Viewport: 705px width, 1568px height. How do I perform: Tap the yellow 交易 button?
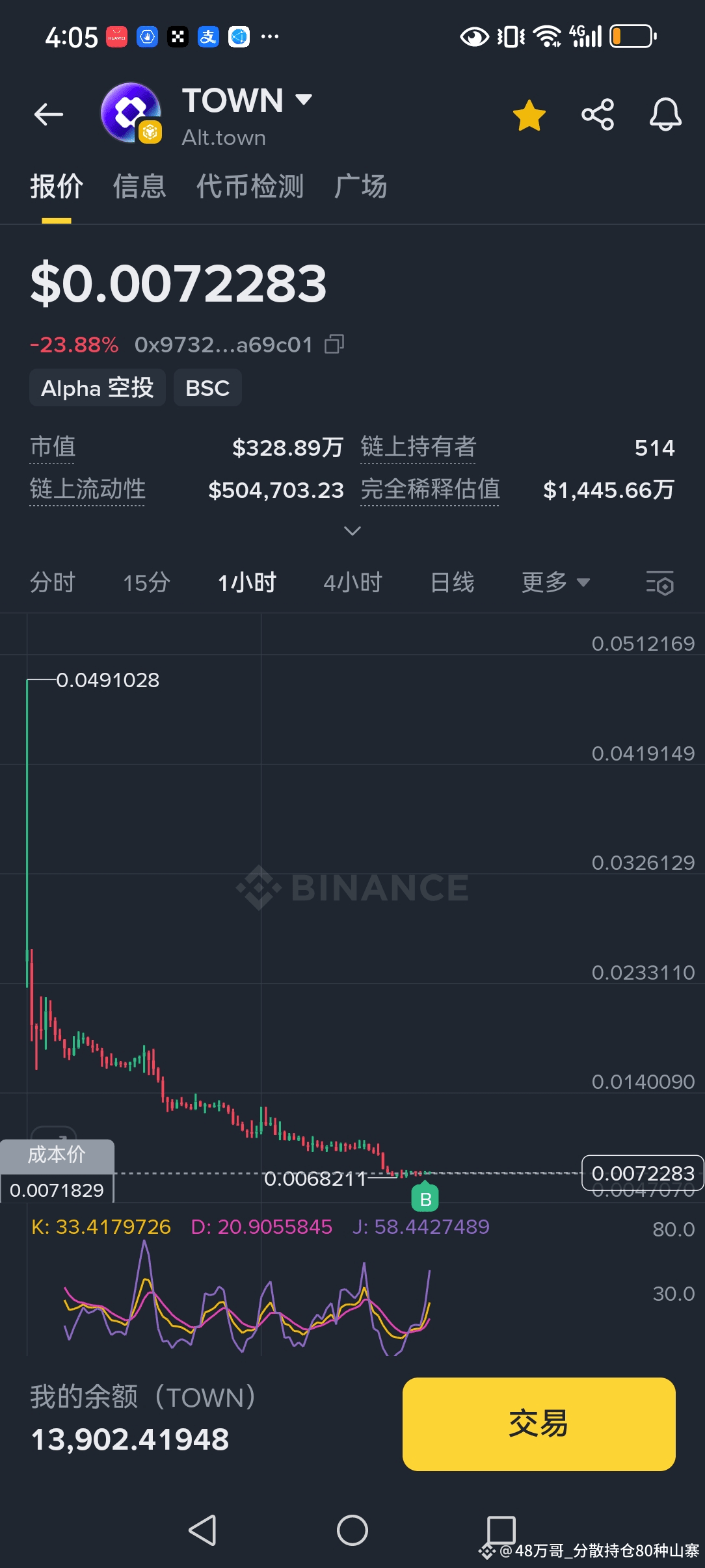pos(539,1424)
